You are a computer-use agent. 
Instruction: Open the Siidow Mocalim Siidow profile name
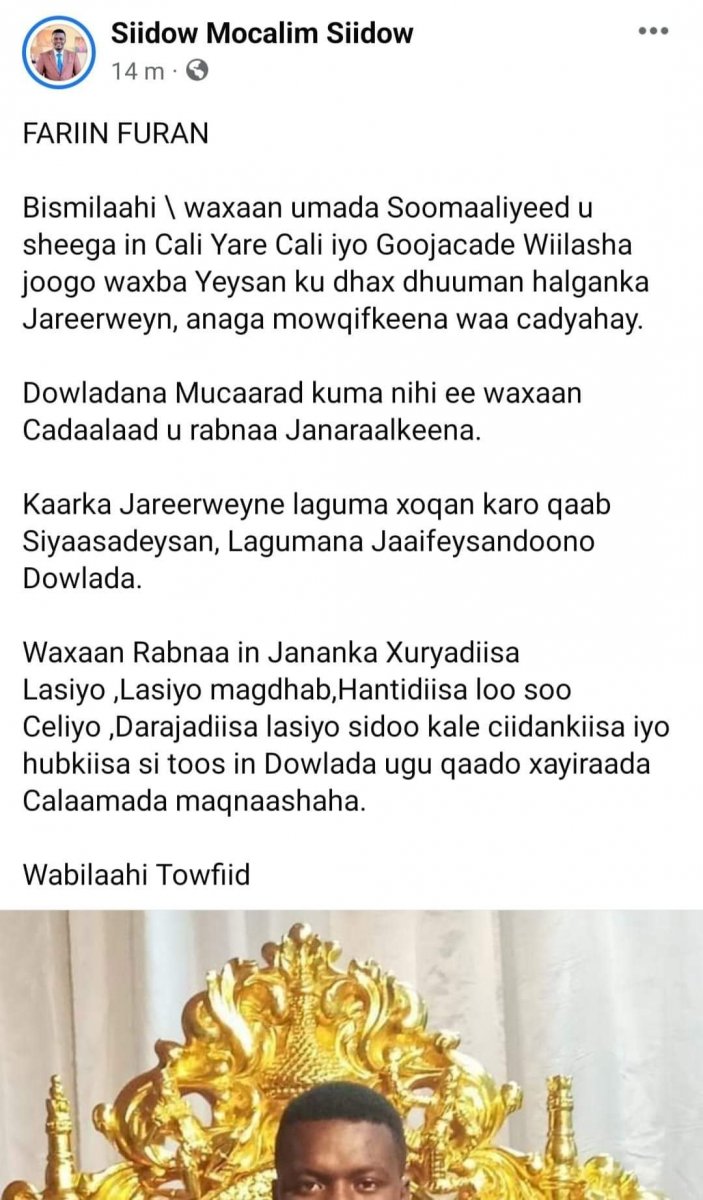pos(262,34)
